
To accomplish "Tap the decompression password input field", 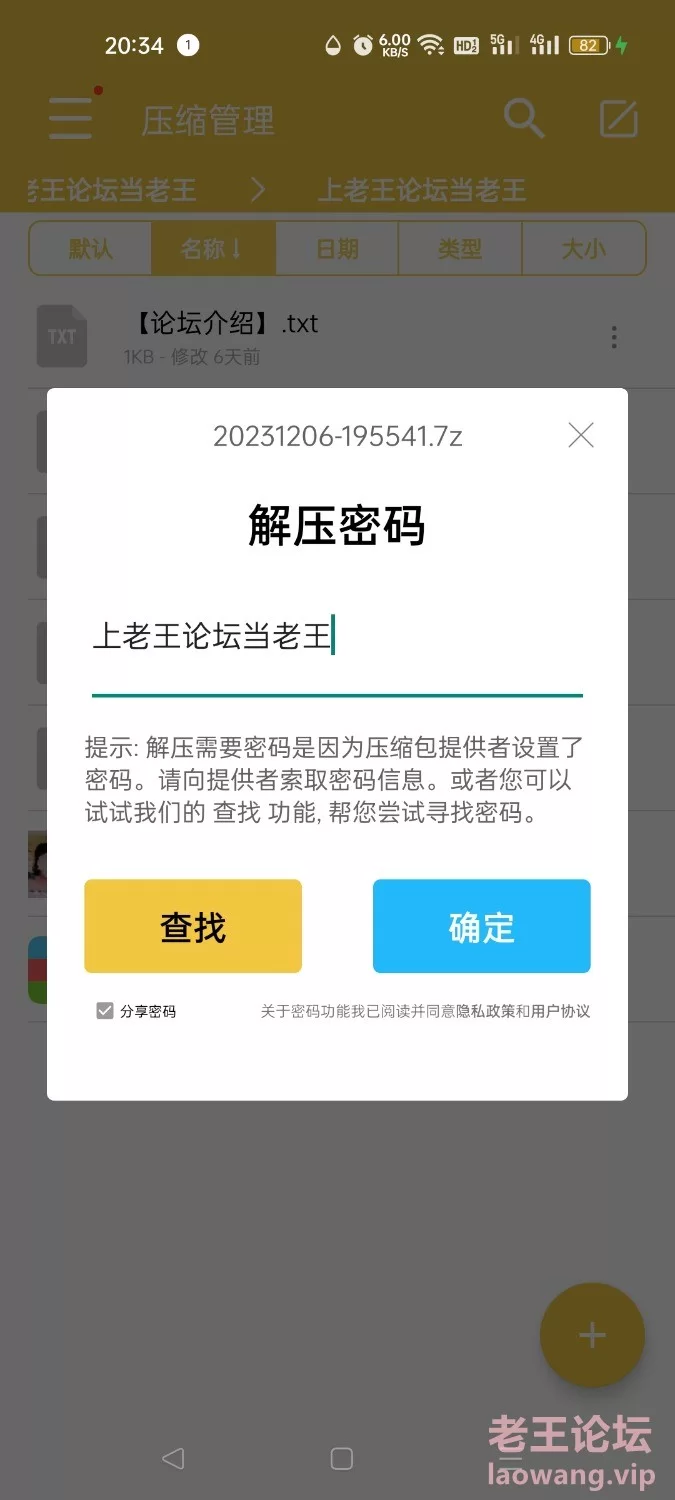I will click(336, 638).
